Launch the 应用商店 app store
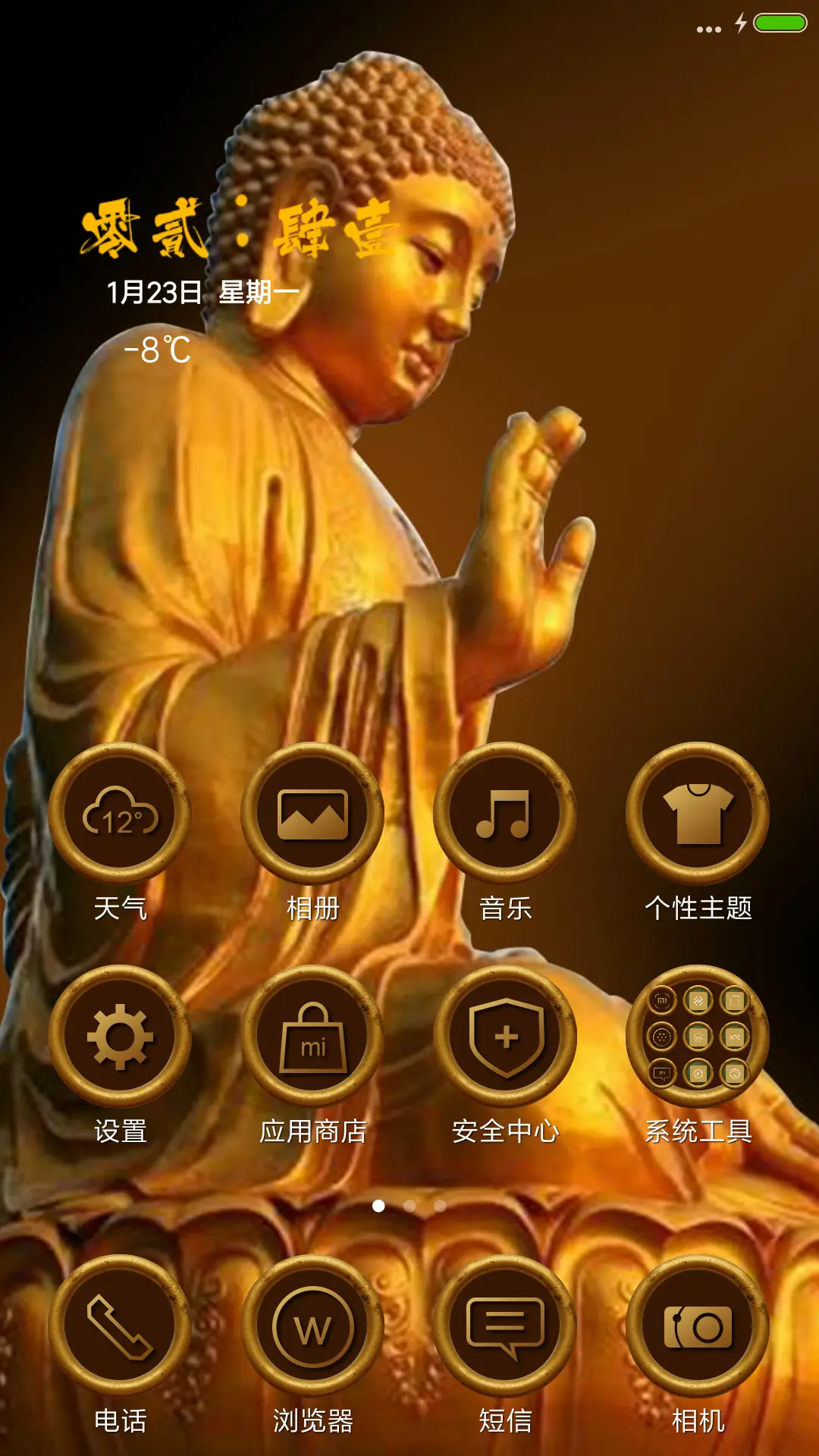 pos(312,1037)
